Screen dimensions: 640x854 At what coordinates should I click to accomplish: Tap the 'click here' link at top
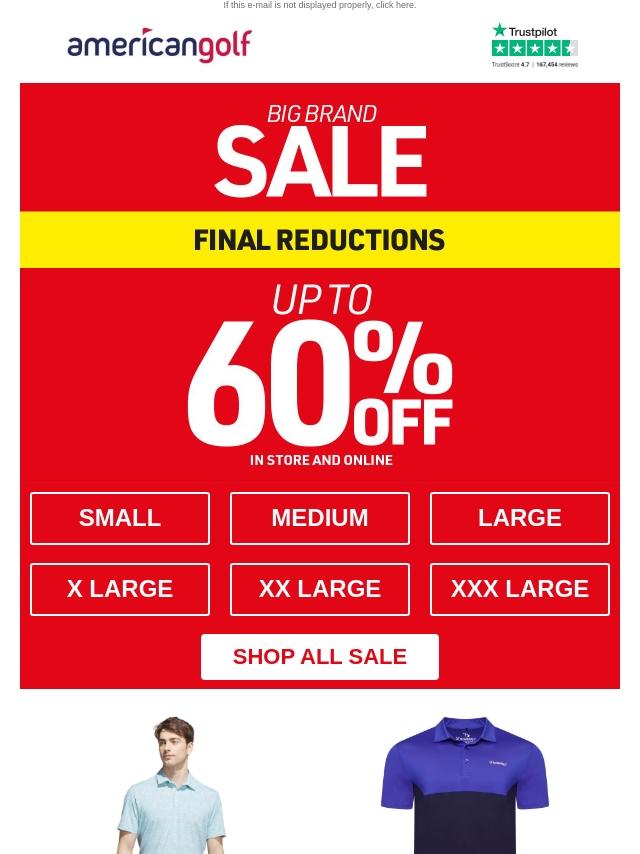click(x=395, y=6)
